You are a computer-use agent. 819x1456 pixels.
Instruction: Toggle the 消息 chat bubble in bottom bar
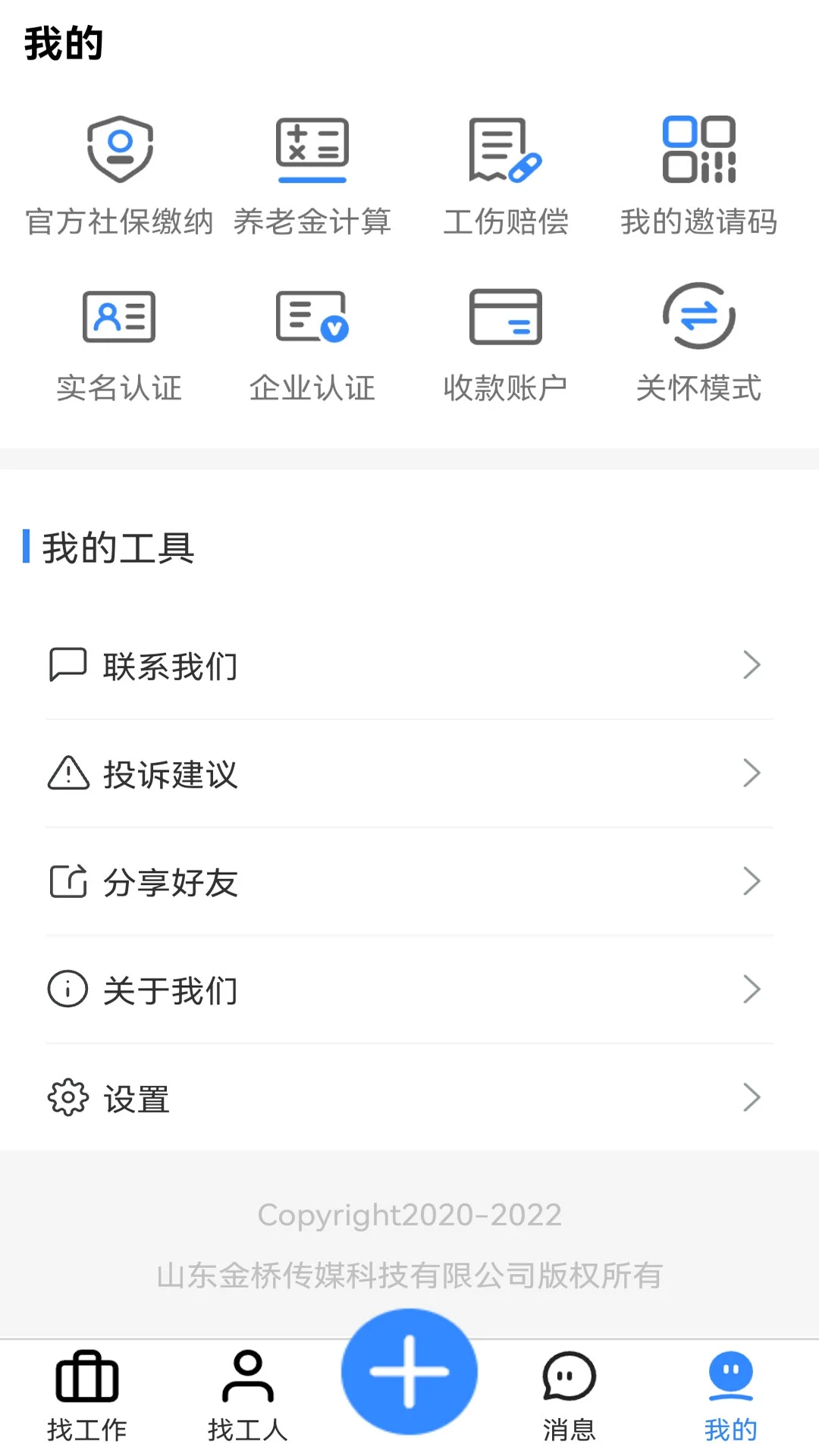click(569, 1376)
